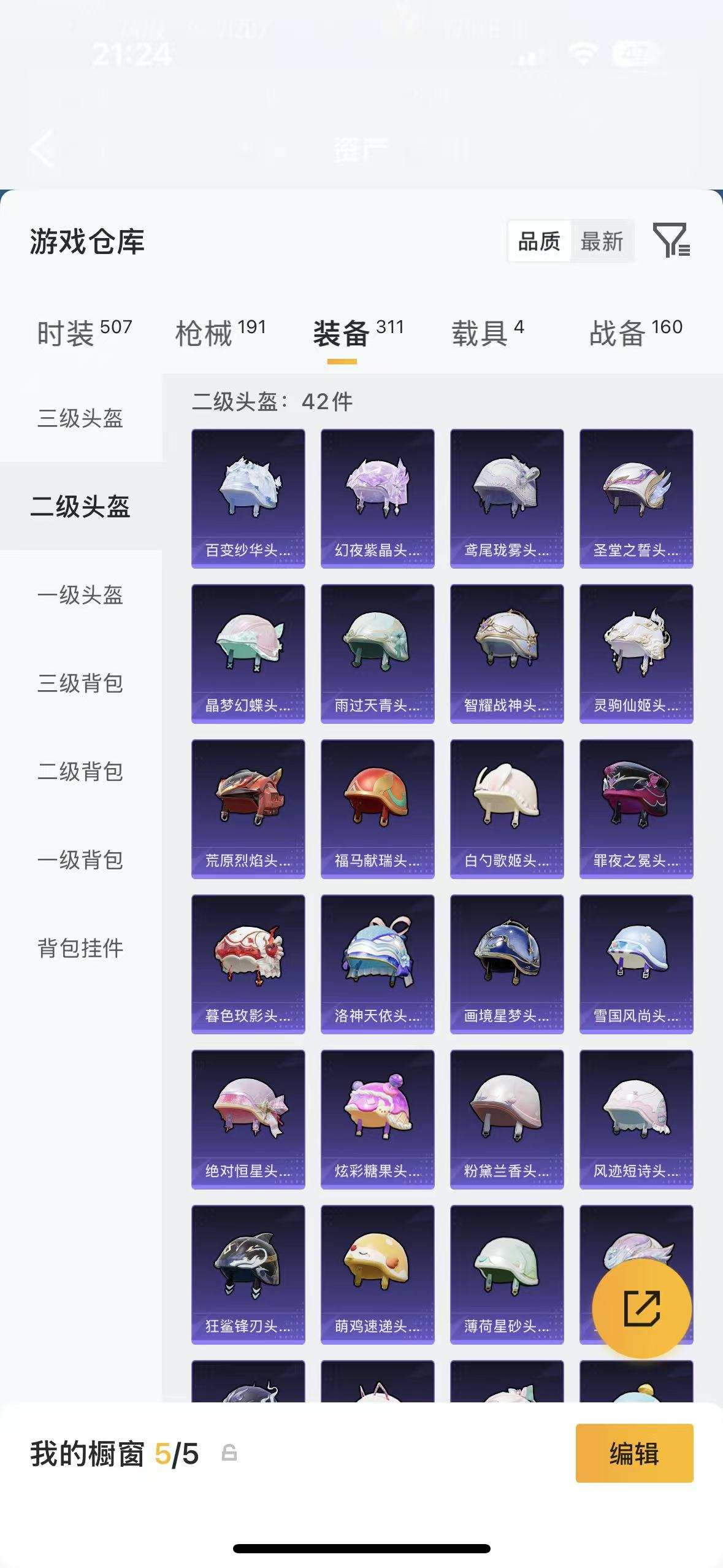The height and width of the screenshot is (1568, 723).
Task: Open the 洛神天依 helmet card
Action: (x=377, y=964)
